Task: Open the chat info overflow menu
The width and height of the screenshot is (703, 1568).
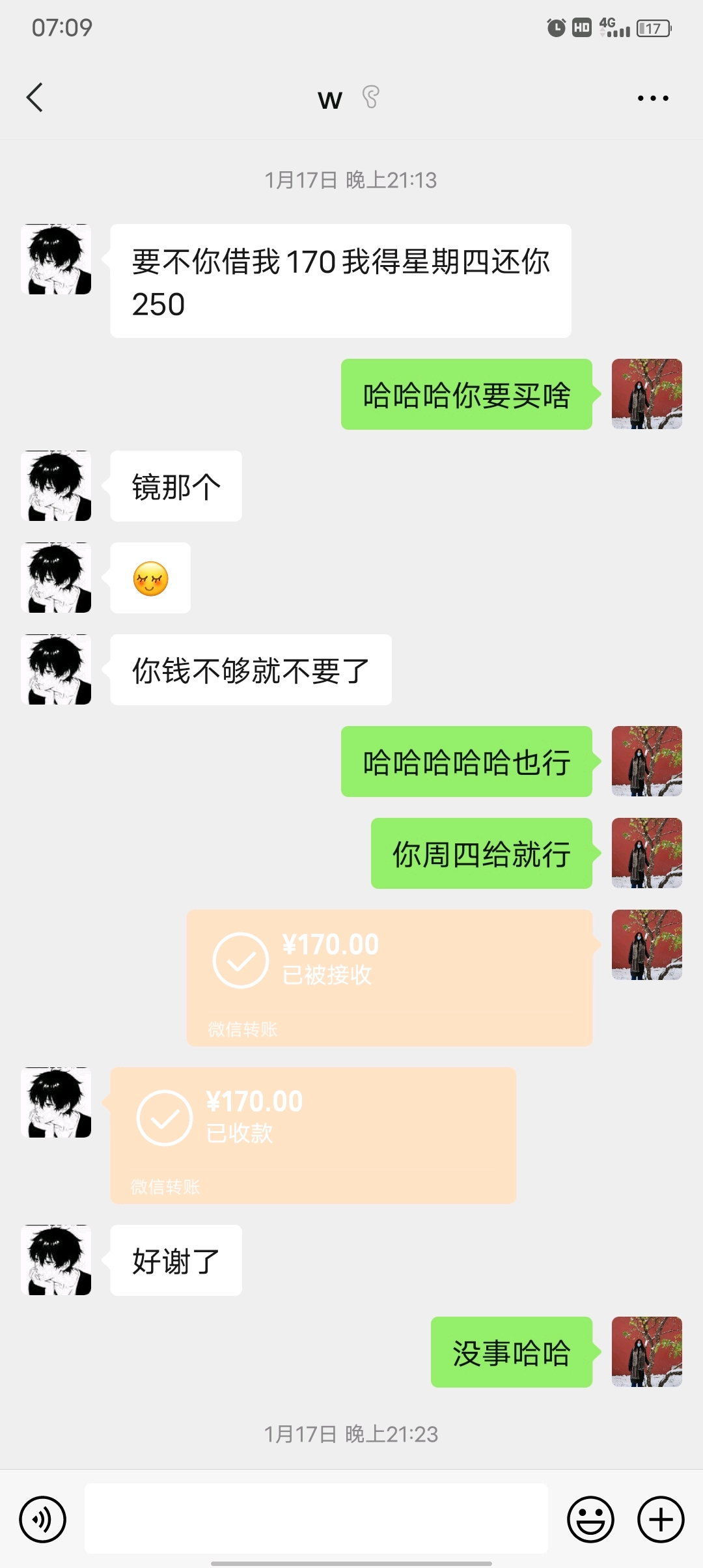Action: tap(653, 98)
